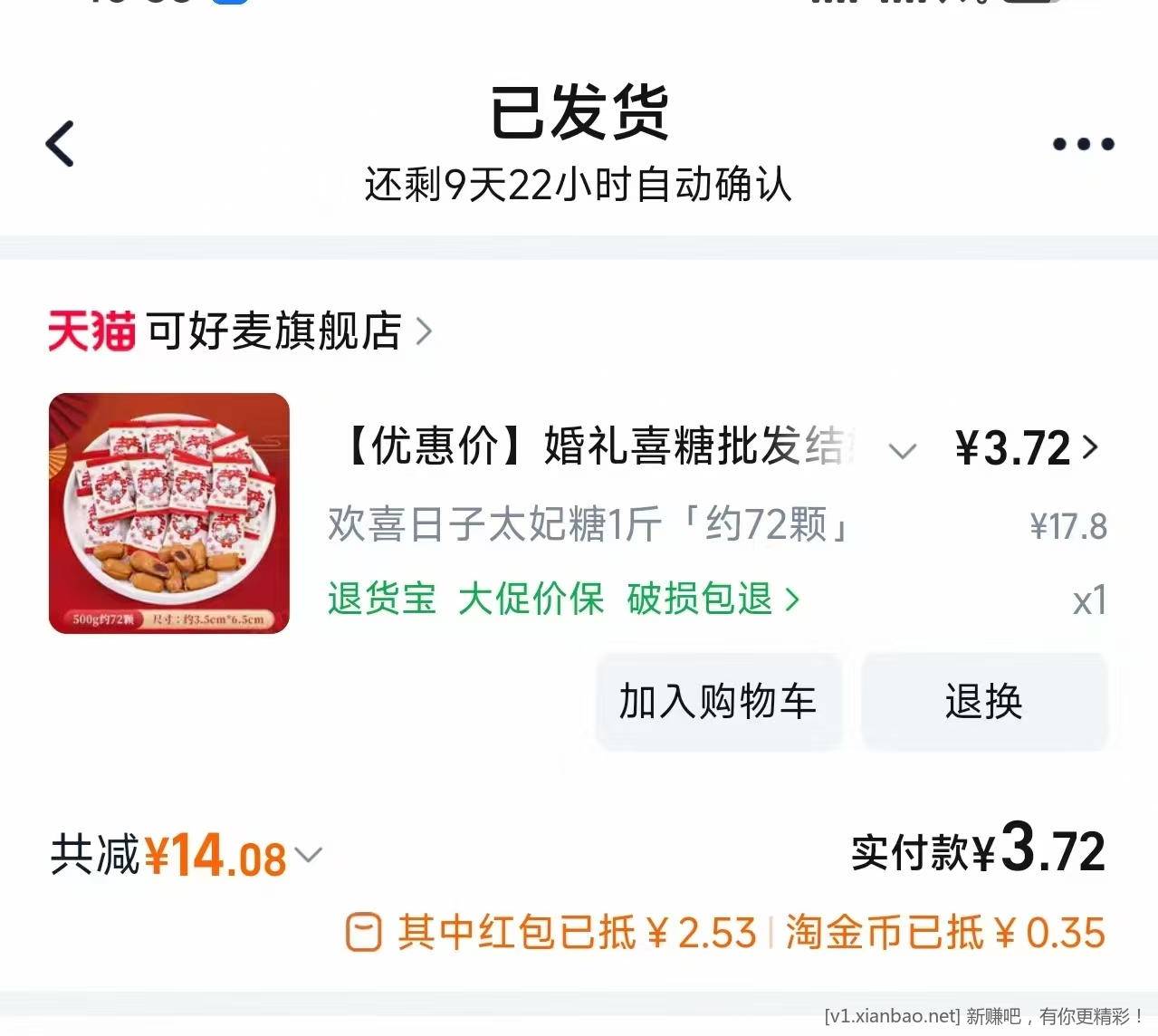Tap the 加入购物车 button
The width and height of the screenshot is (1158, 1036).
(x=718, y=702)
